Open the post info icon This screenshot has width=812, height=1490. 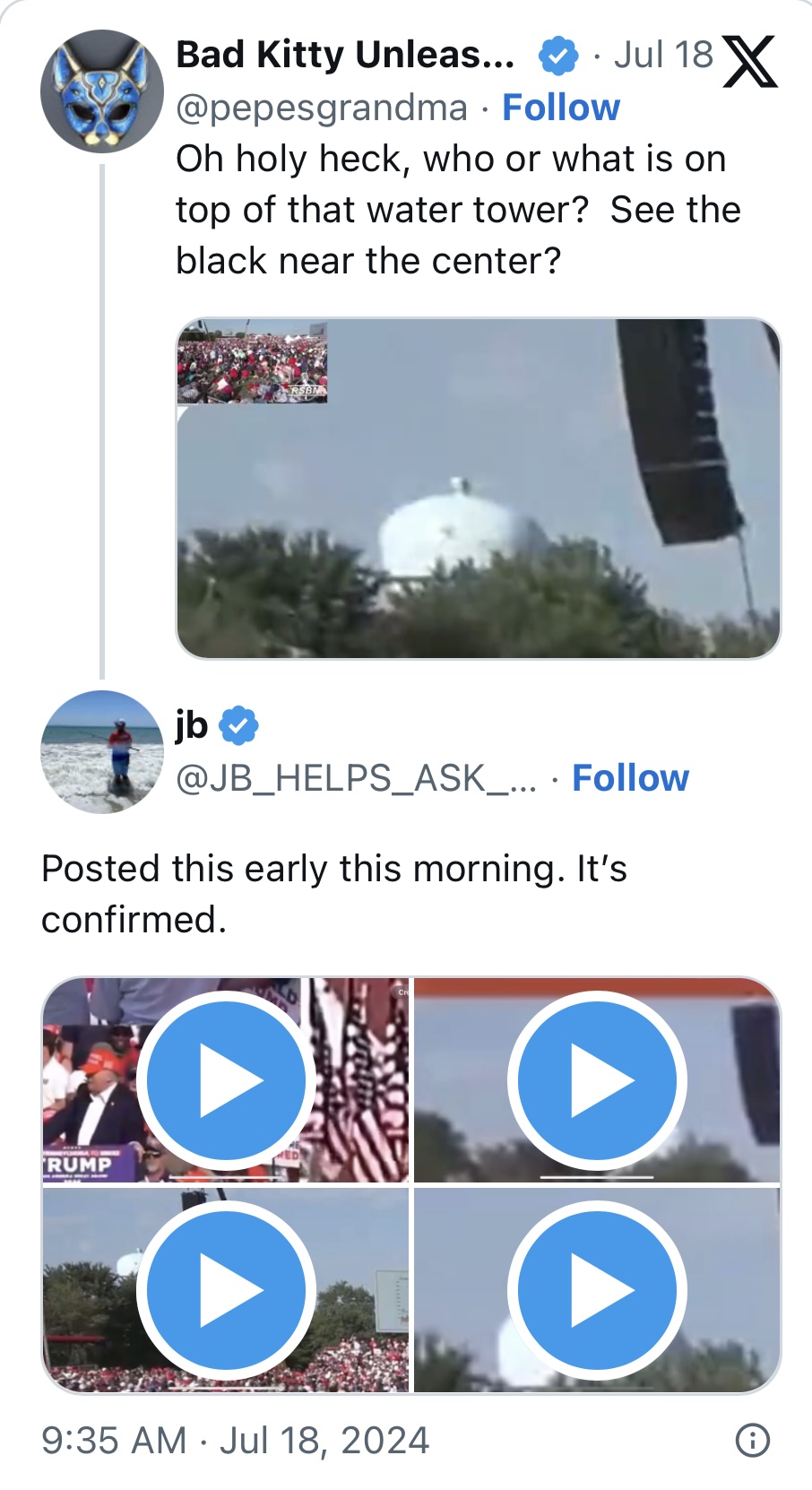tap(752, 1440)
